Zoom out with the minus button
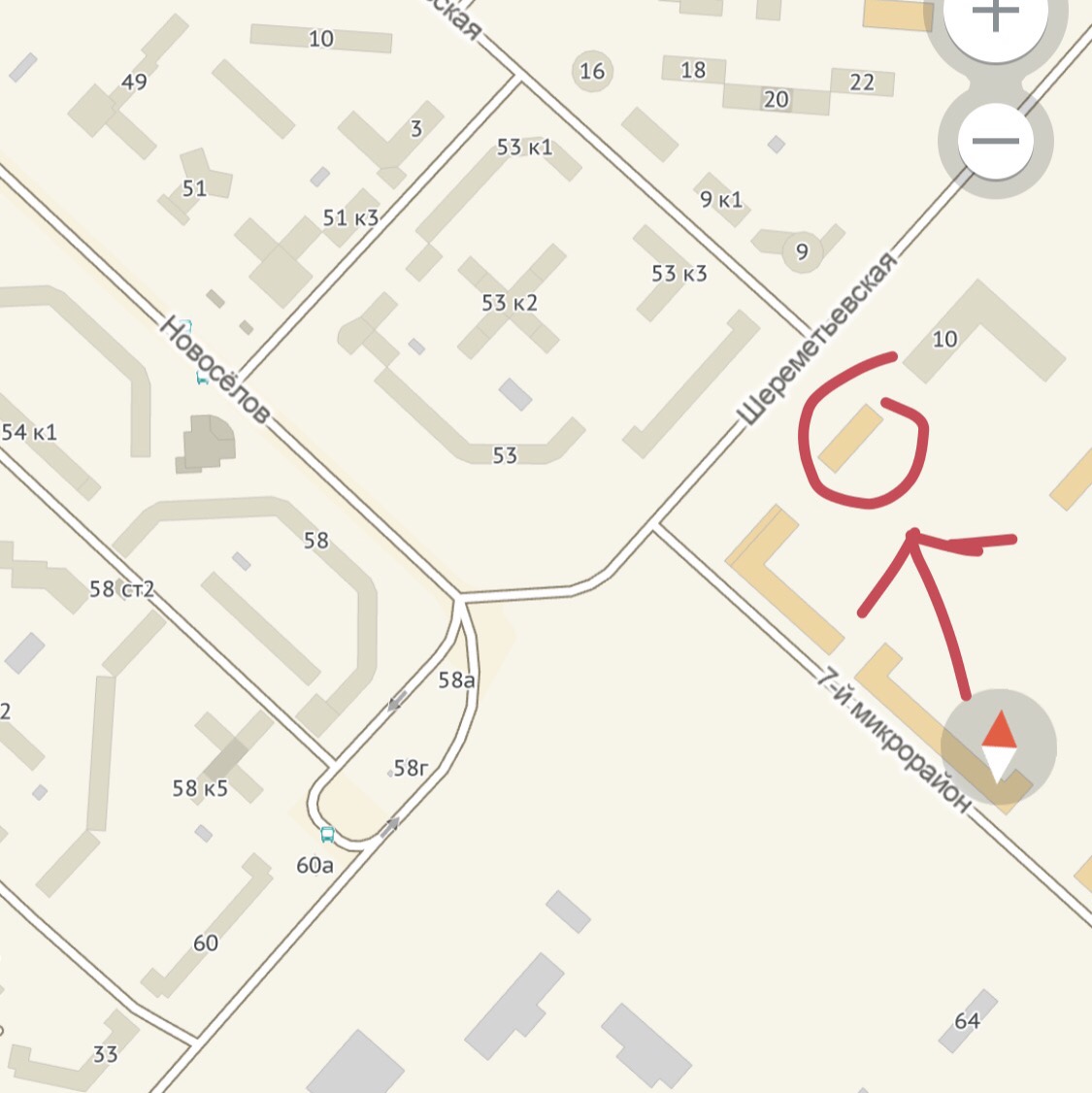The width and height of the screenshot is (1092, 1093). tap(995, 141)
